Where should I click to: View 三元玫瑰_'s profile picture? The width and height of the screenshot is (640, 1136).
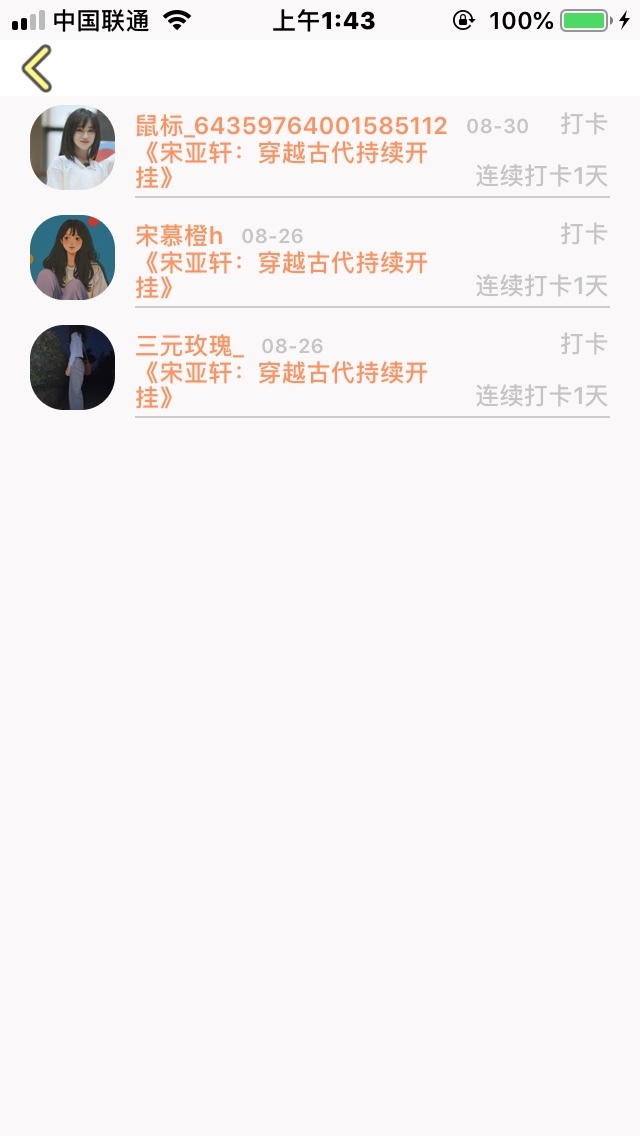(x=72, y=367)
